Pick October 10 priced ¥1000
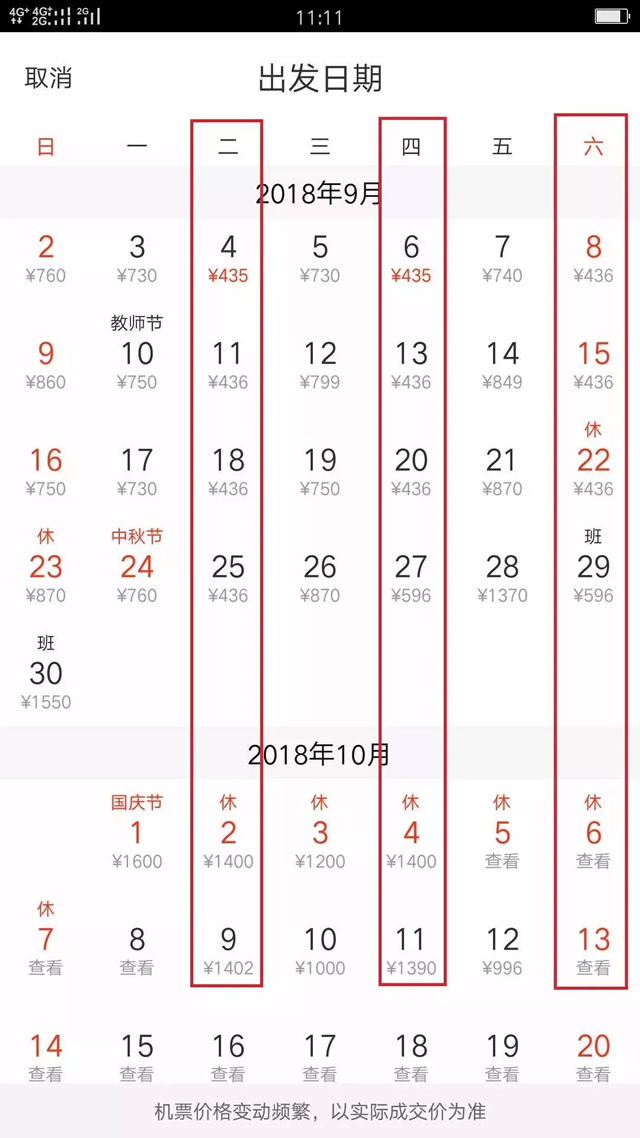Image resolution: width=640 pixels, height=1138 pixels. click(320, 950)
